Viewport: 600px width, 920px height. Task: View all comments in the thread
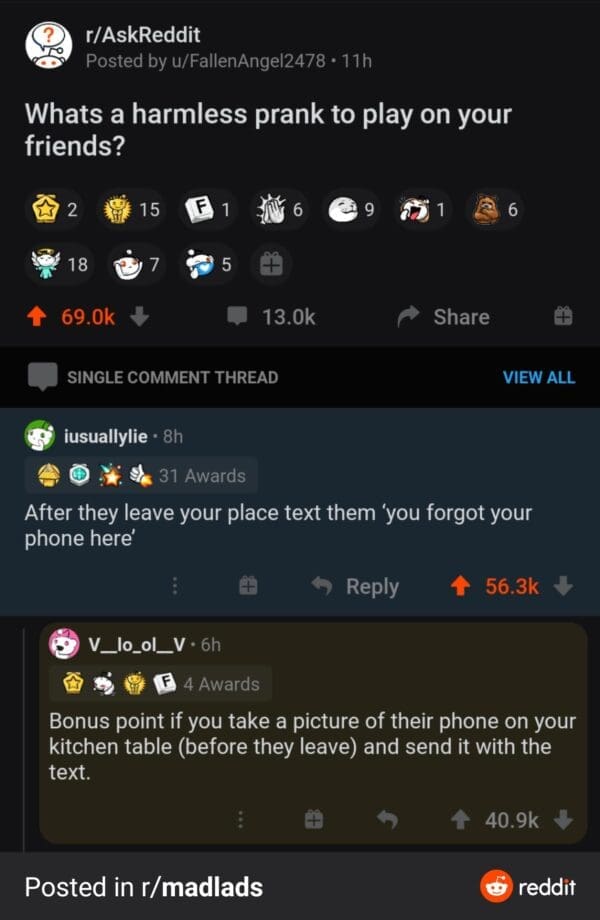coord(538,377)
